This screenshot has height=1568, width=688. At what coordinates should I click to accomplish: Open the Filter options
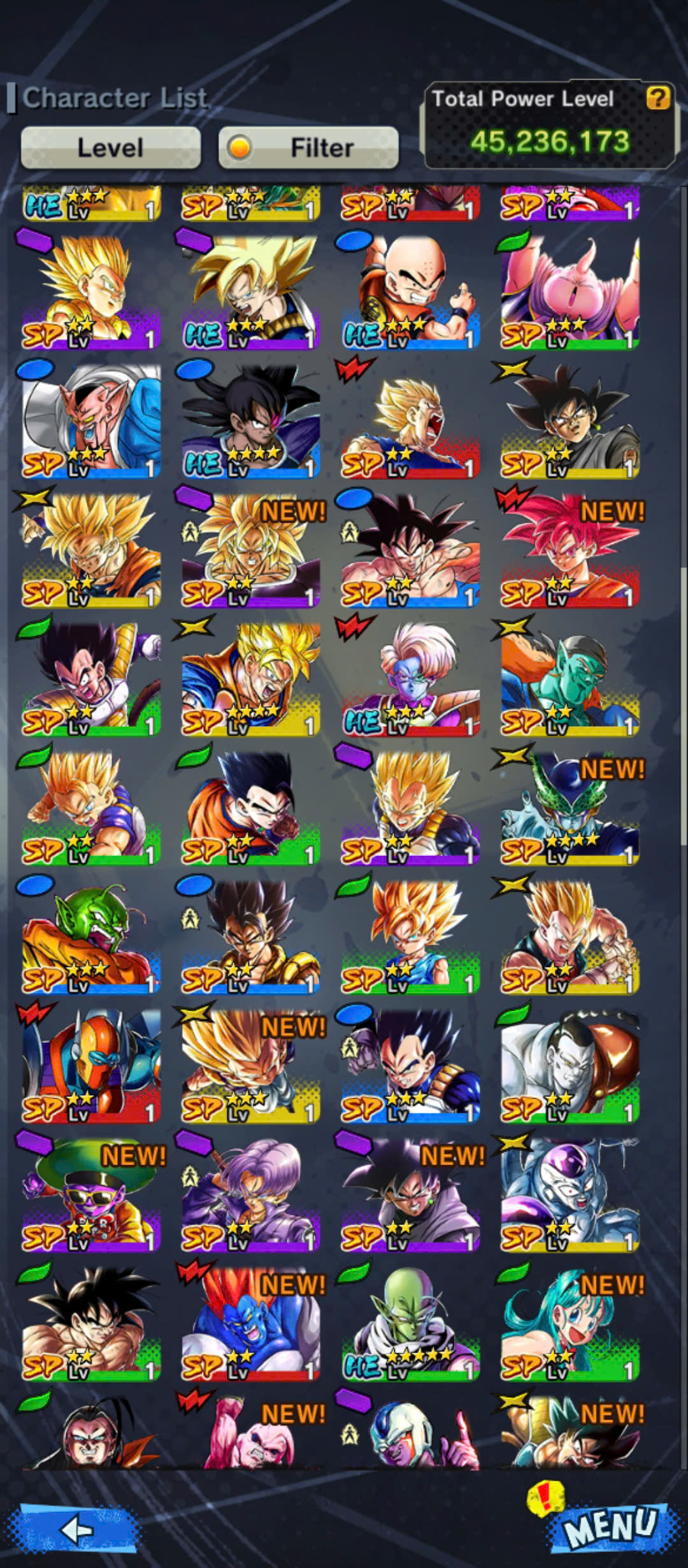pos(308,147)
